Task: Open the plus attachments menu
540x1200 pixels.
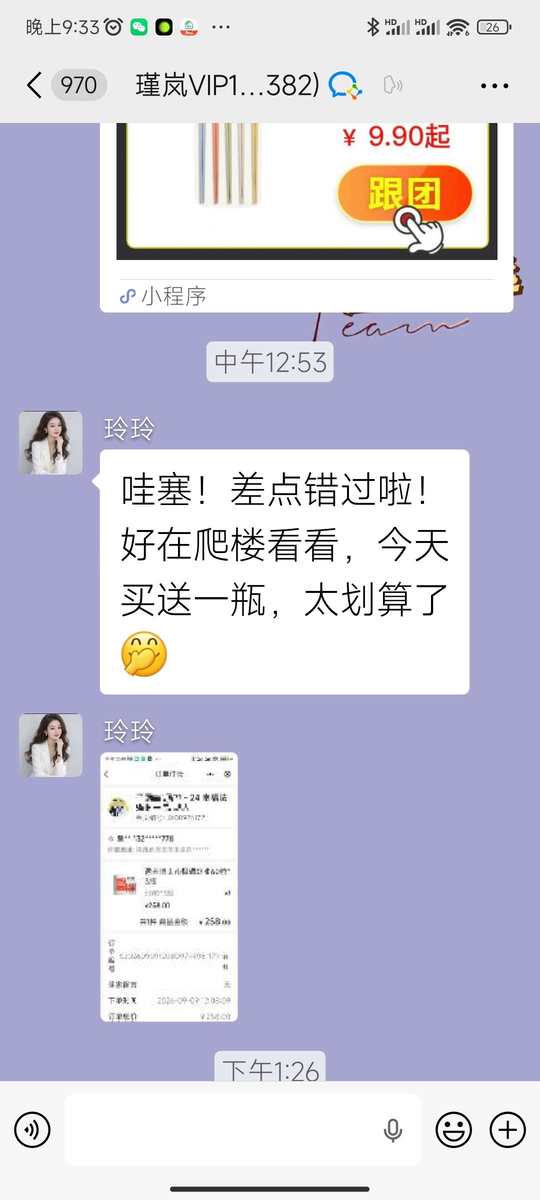Action: (508, 1130)
